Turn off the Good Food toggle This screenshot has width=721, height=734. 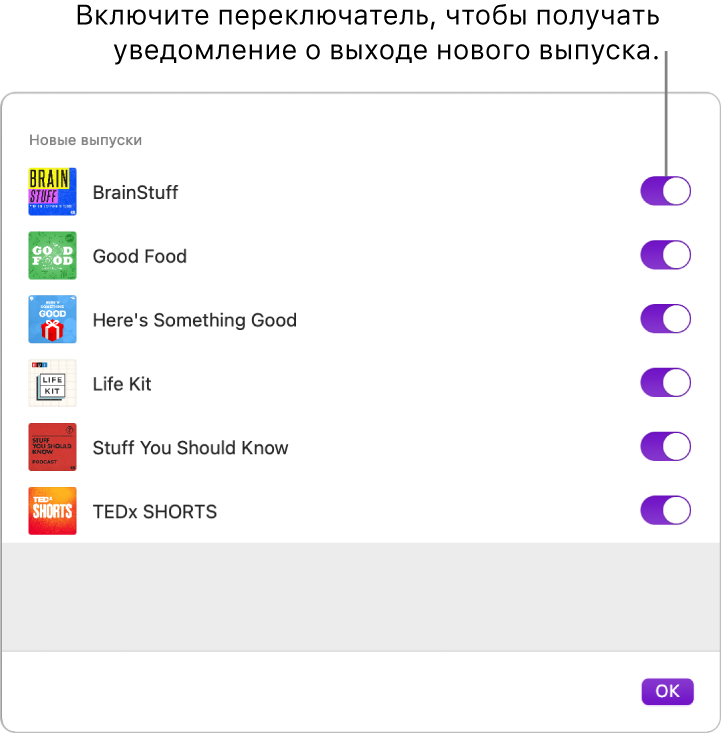pyautogui.click(x=665, y=256)
